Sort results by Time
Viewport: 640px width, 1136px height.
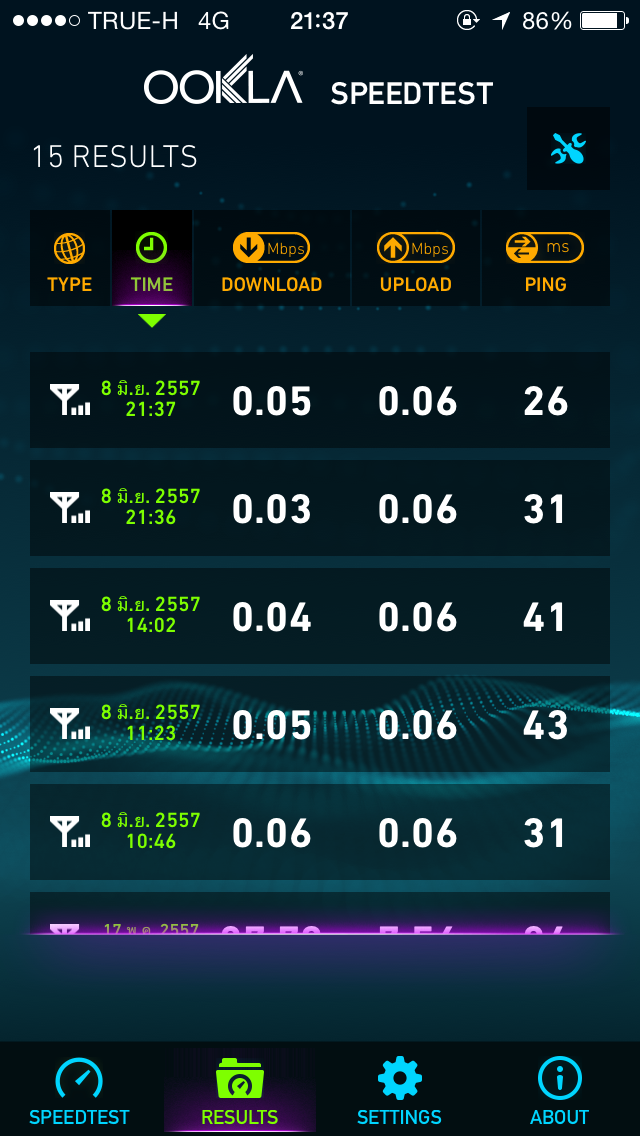click(151, 258)
